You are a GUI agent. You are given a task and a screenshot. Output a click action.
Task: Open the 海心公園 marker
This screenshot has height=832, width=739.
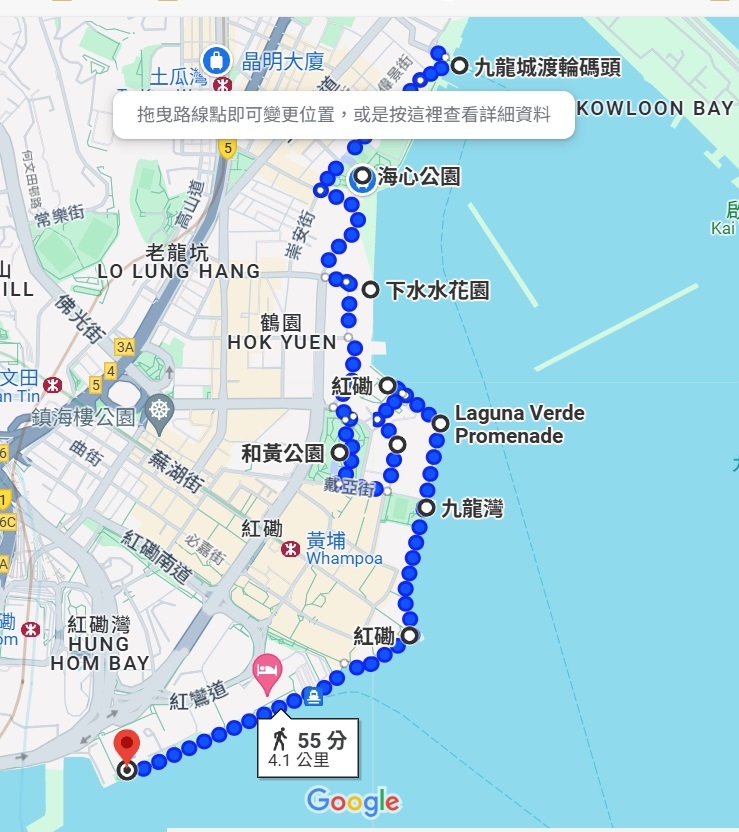click(x=362, y=178)
